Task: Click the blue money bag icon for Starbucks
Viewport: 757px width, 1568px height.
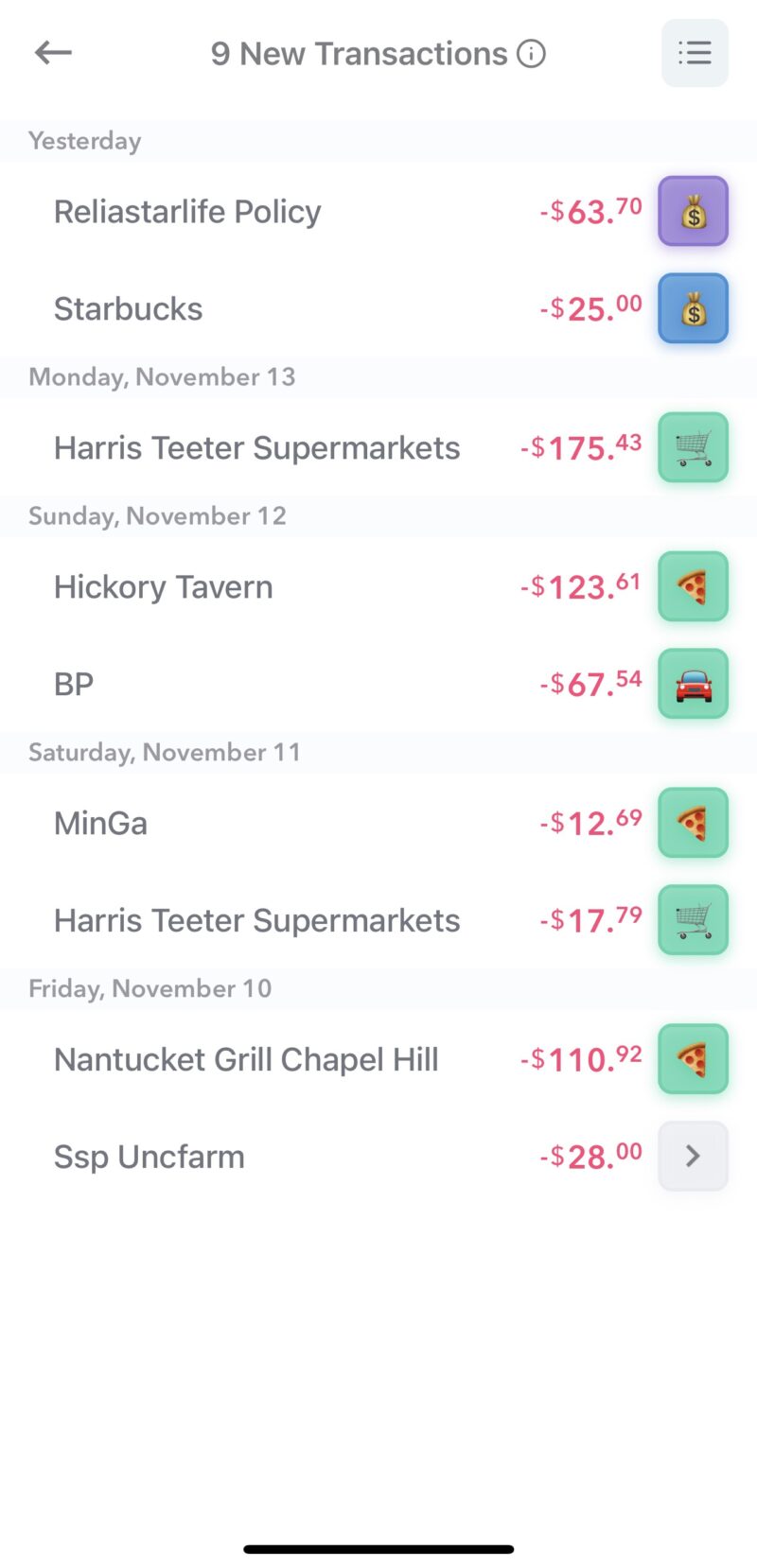Action: point(693,307)
